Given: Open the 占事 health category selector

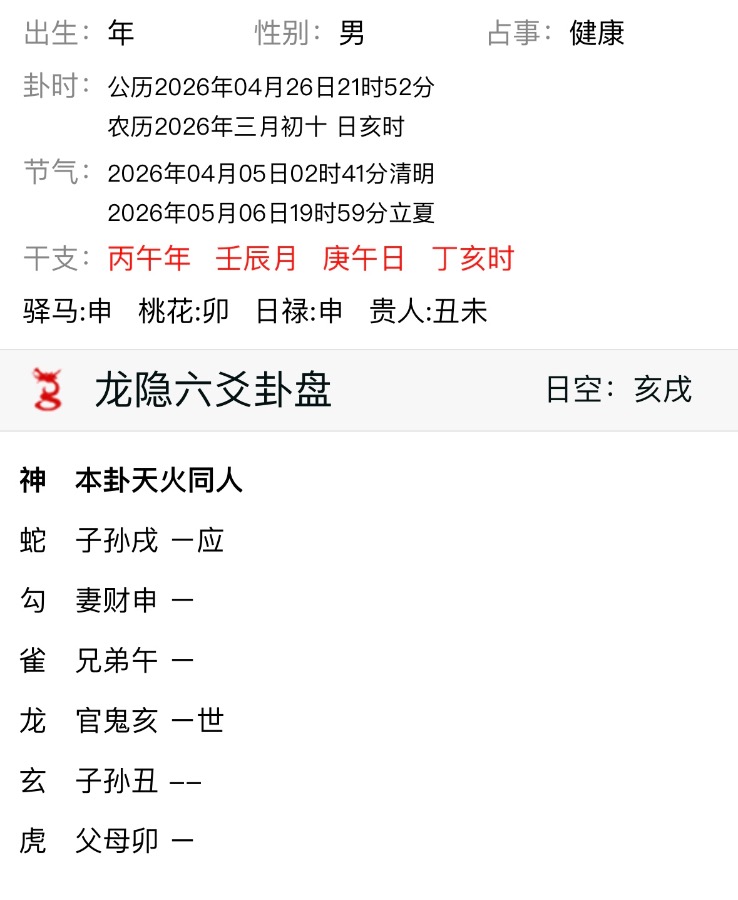Looking at the screenshot, I should [x=596, y=33].
